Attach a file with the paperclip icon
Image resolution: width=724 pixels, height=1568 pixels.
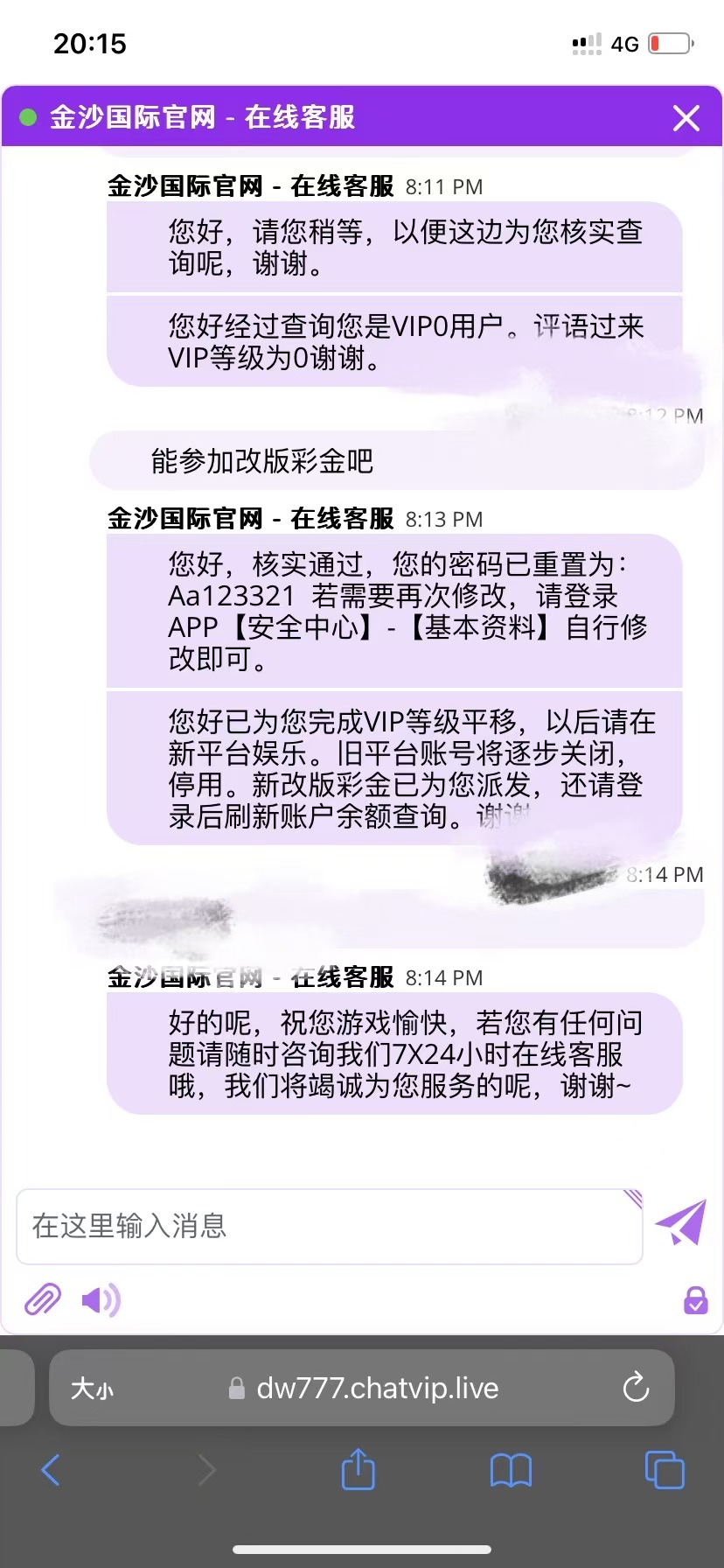[x=42, y=1299]
